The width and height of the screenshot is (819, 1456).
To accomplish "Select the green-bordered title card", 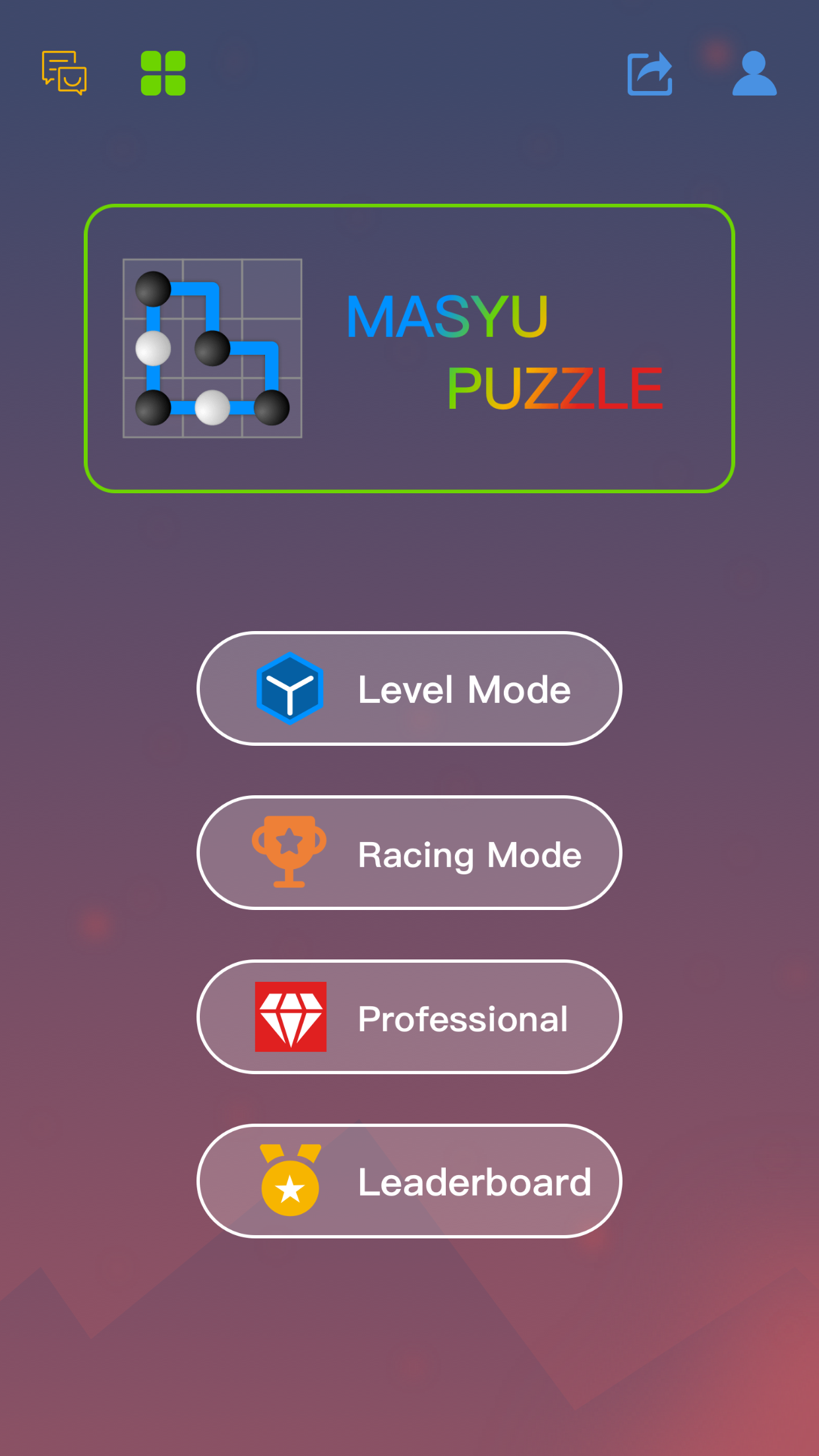I will [409, 348].
